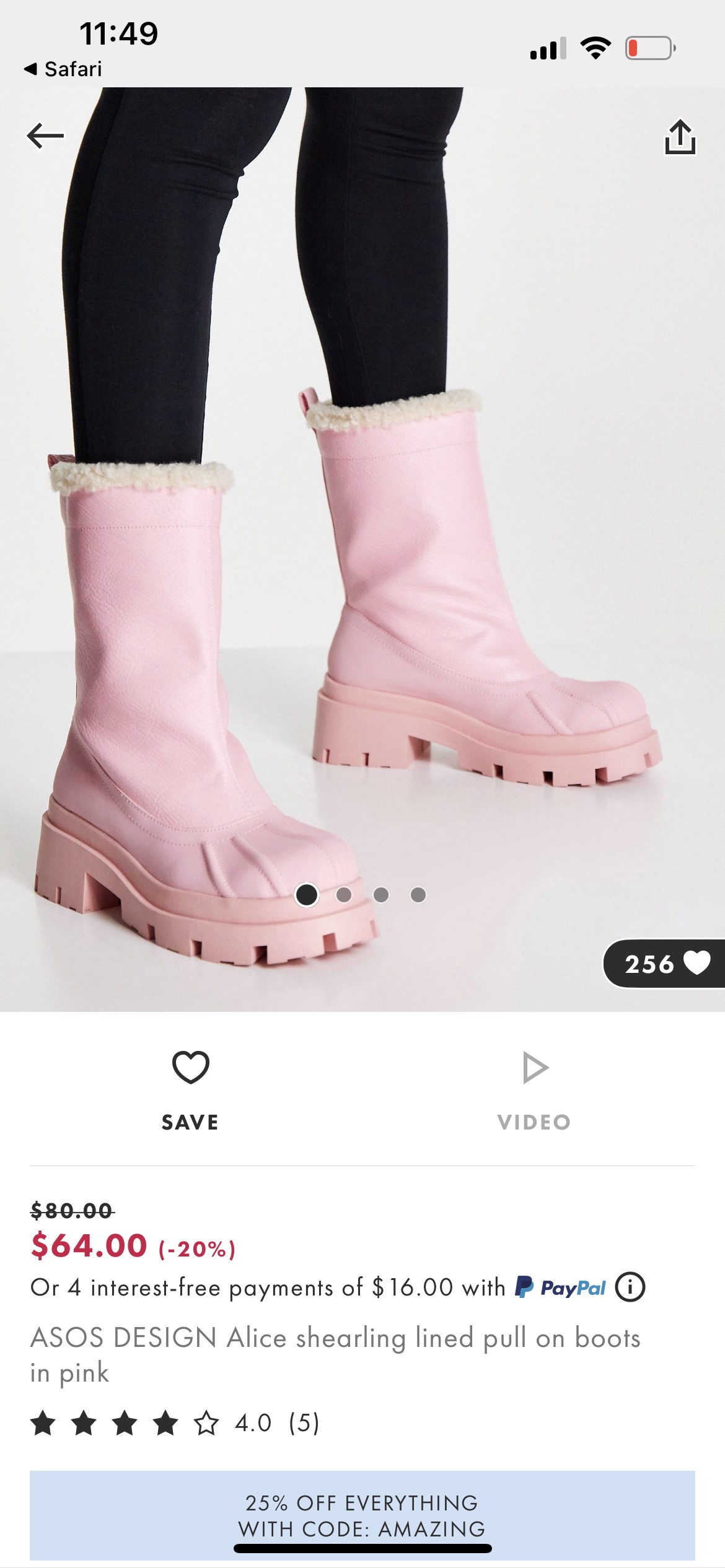Open the pink boots product photo
This screenshot has width=725, height=1568.
(362, 557)
